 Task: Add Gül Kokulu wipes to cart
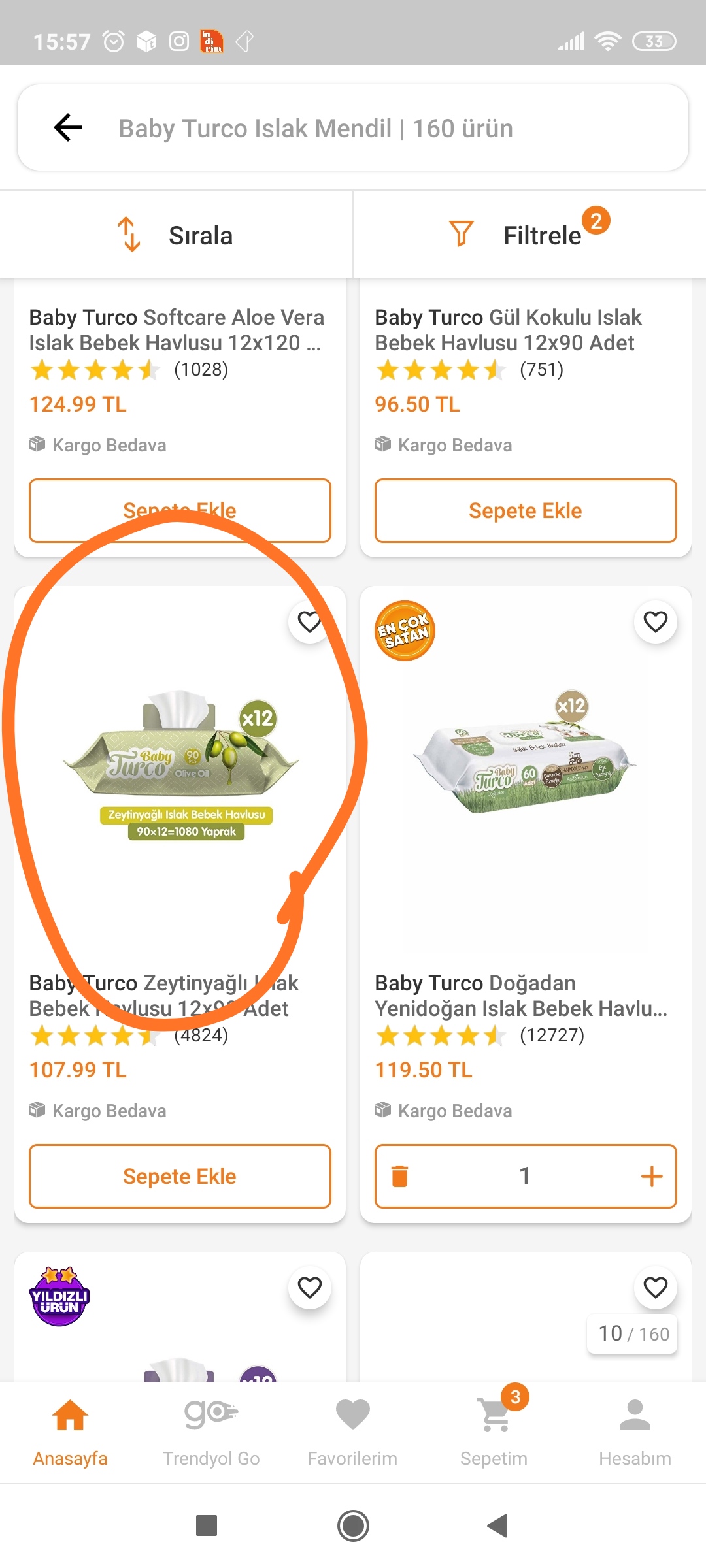click(526, 510)
